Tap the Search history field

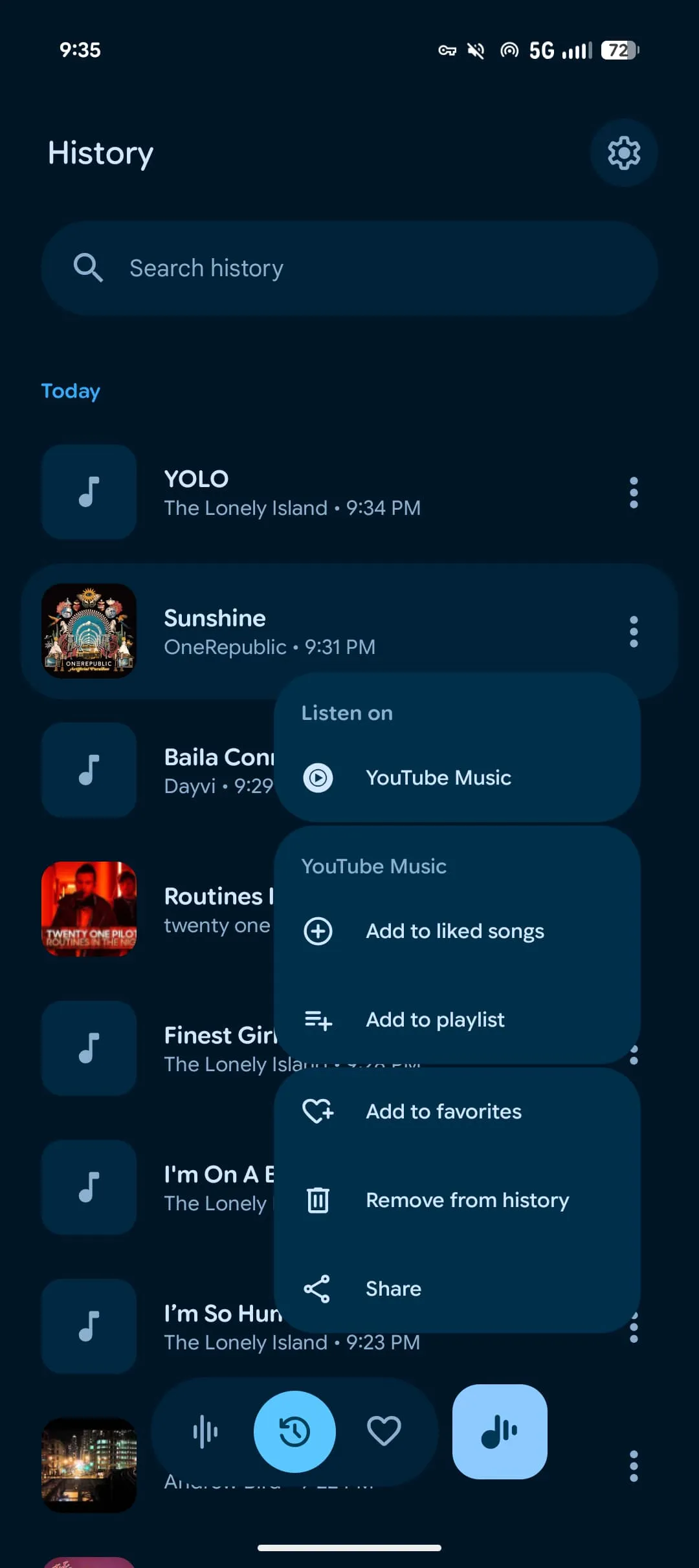pyautogui.click(x=349, y=268)
